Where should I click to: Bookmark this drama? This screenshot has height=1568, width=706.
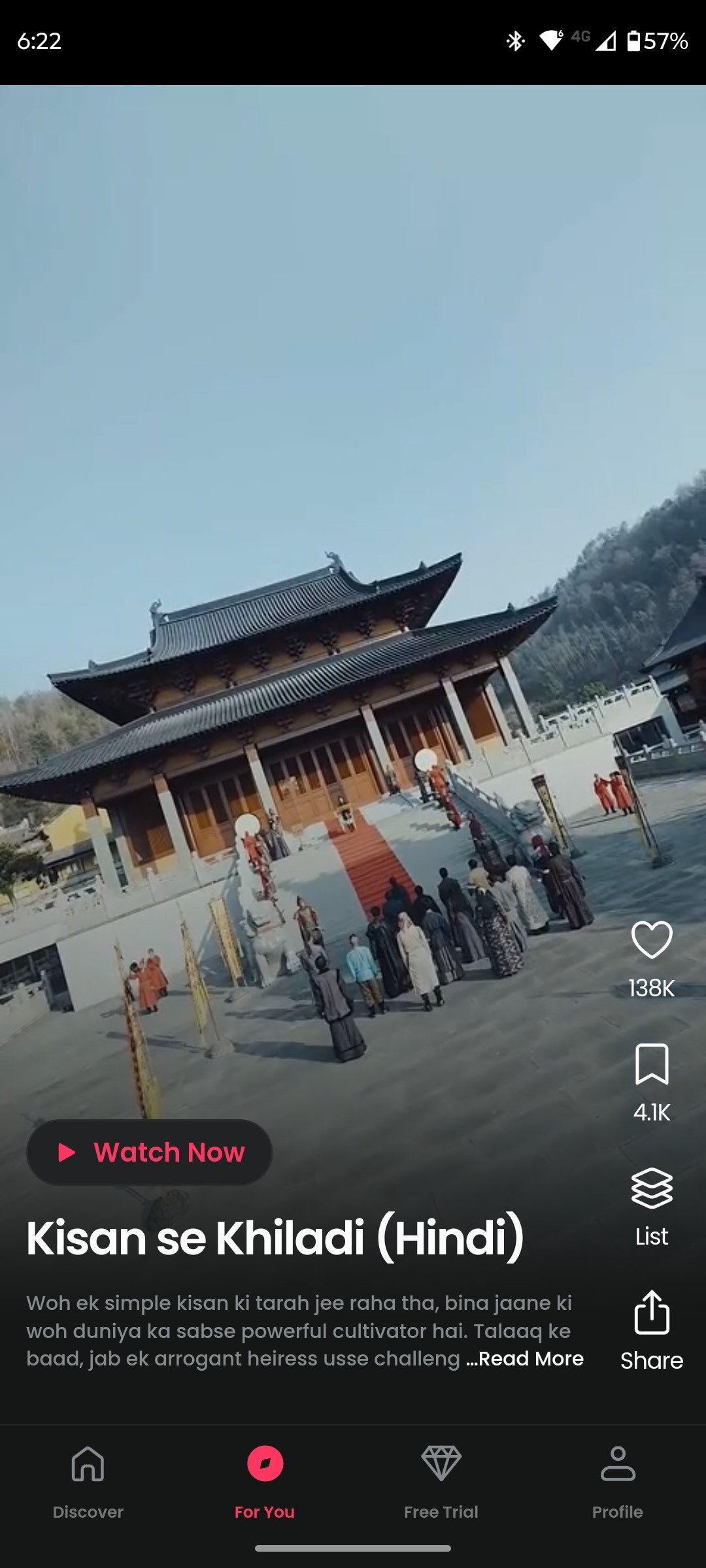point(652,1064)
